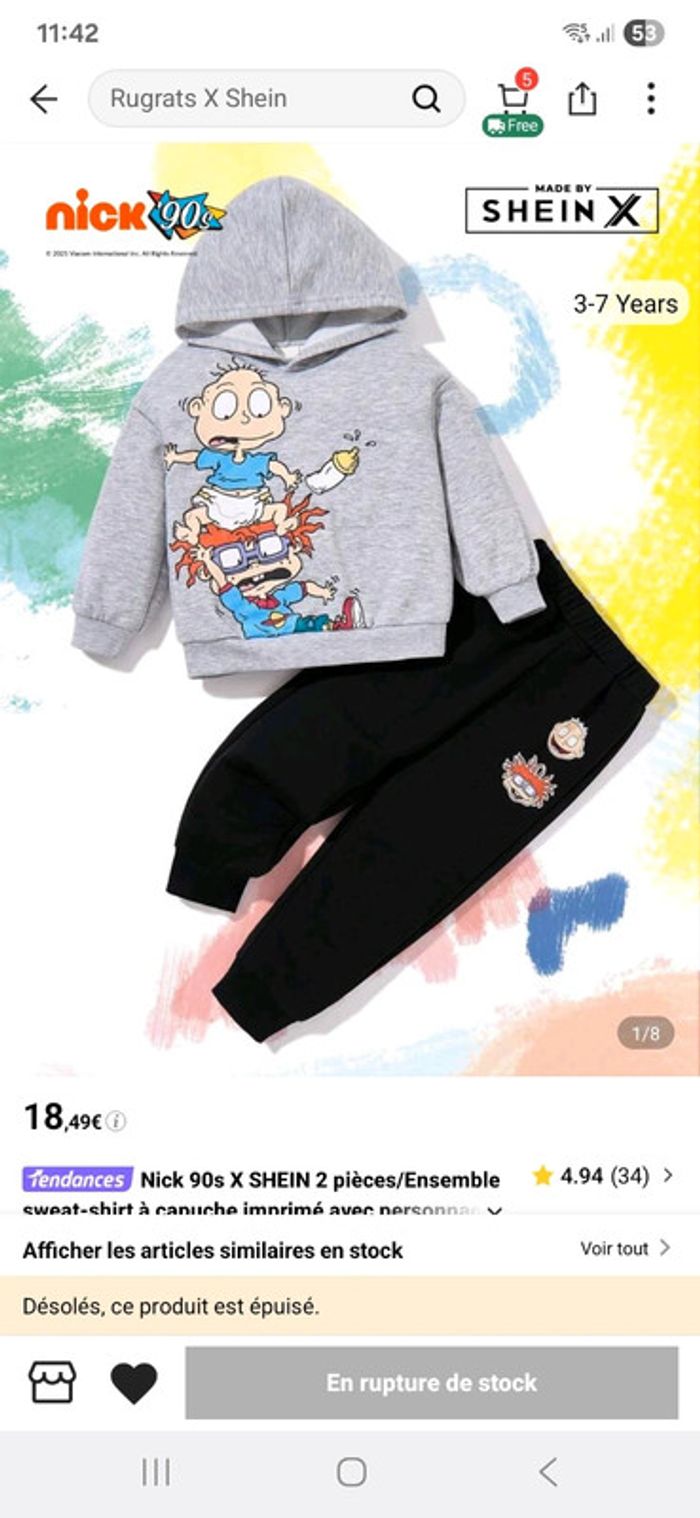
Task: Share this product
Action: pos(582,98)
